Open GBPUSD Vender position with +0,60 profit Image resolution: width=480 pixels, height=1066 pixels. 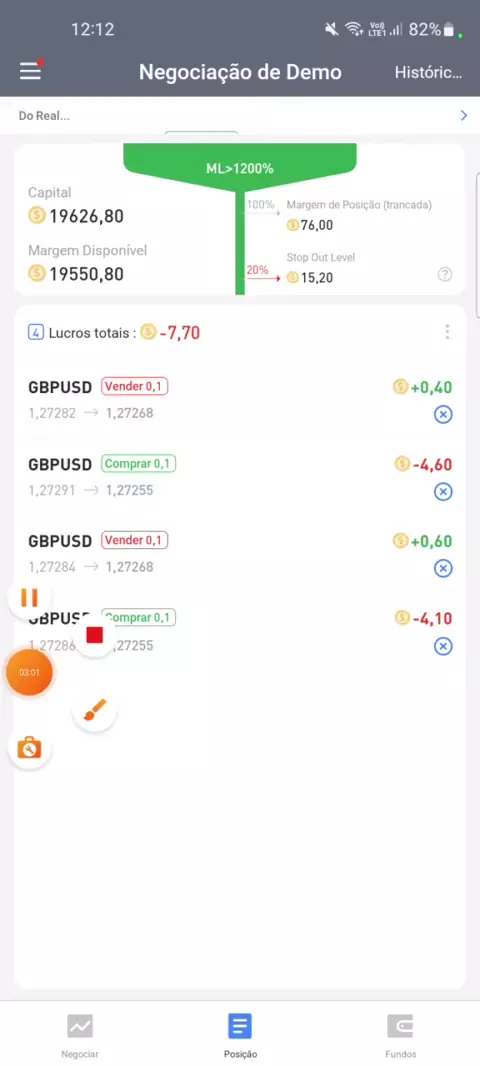click(x=240, y=553)
